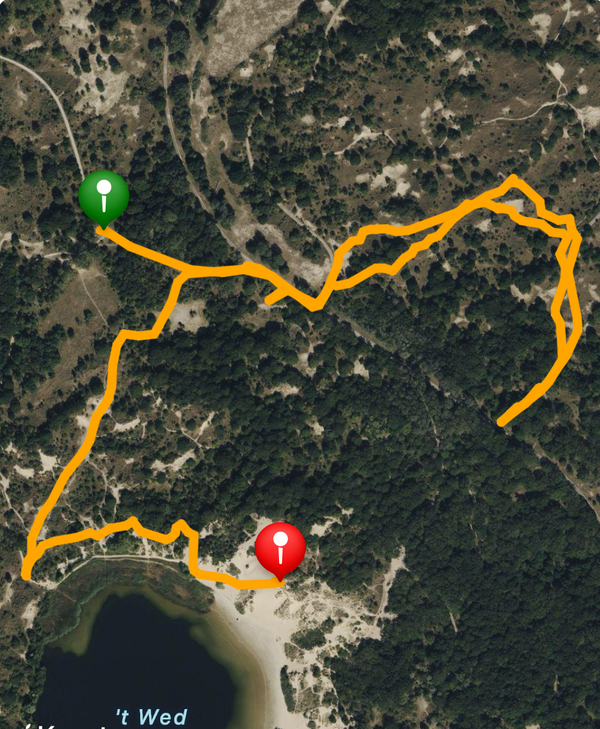This screenshot has width=600, height=729.
Task: Tap the red end pin
Action: coord(280,545)
